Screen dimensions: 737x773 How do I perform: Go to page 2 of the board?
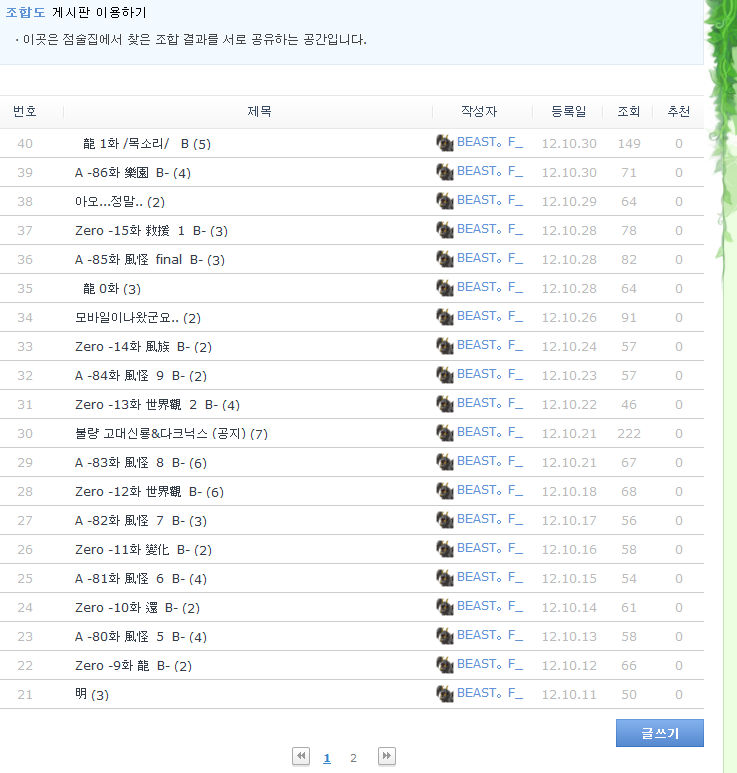[353, 758]
